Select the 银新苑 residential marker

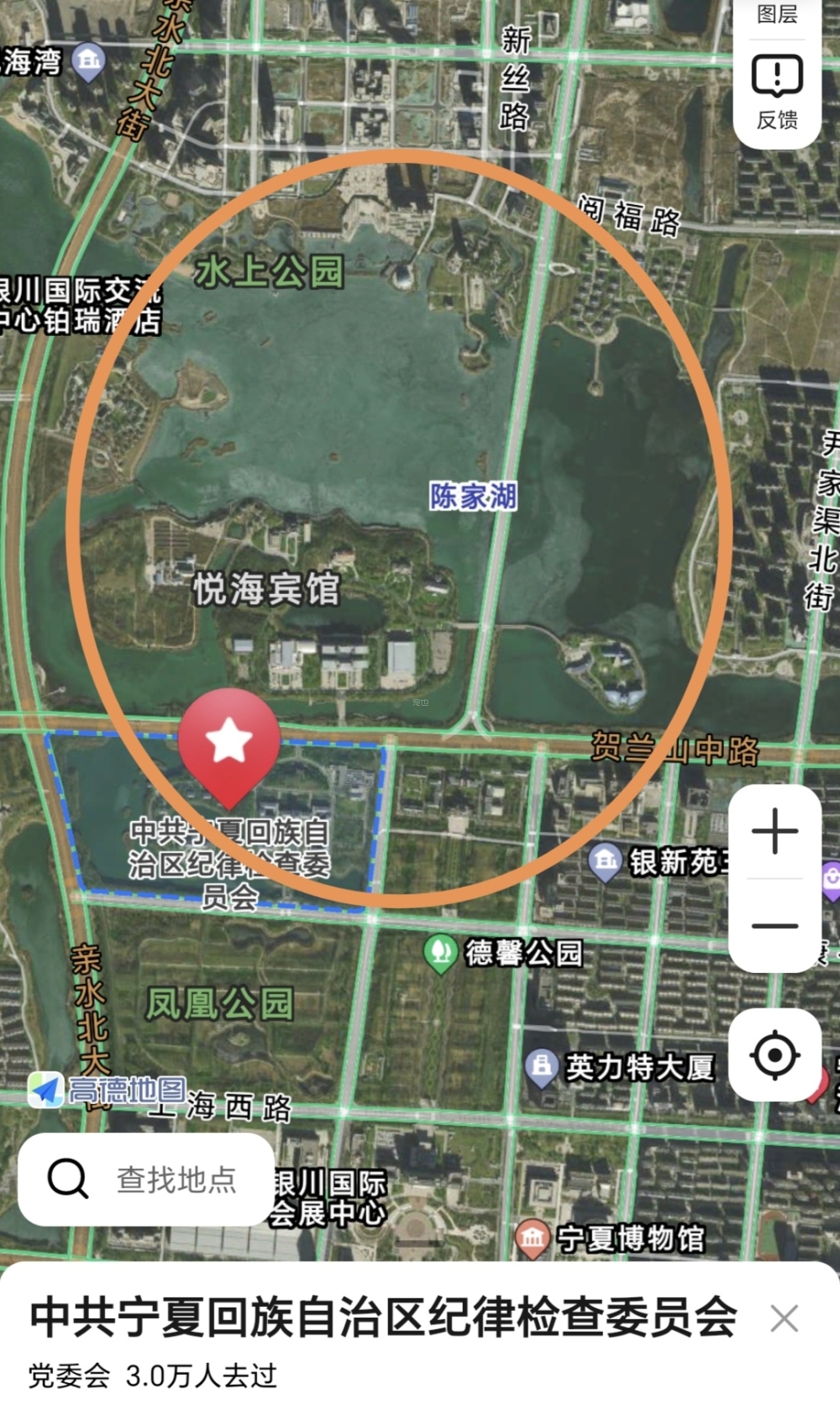click(605, 861)
